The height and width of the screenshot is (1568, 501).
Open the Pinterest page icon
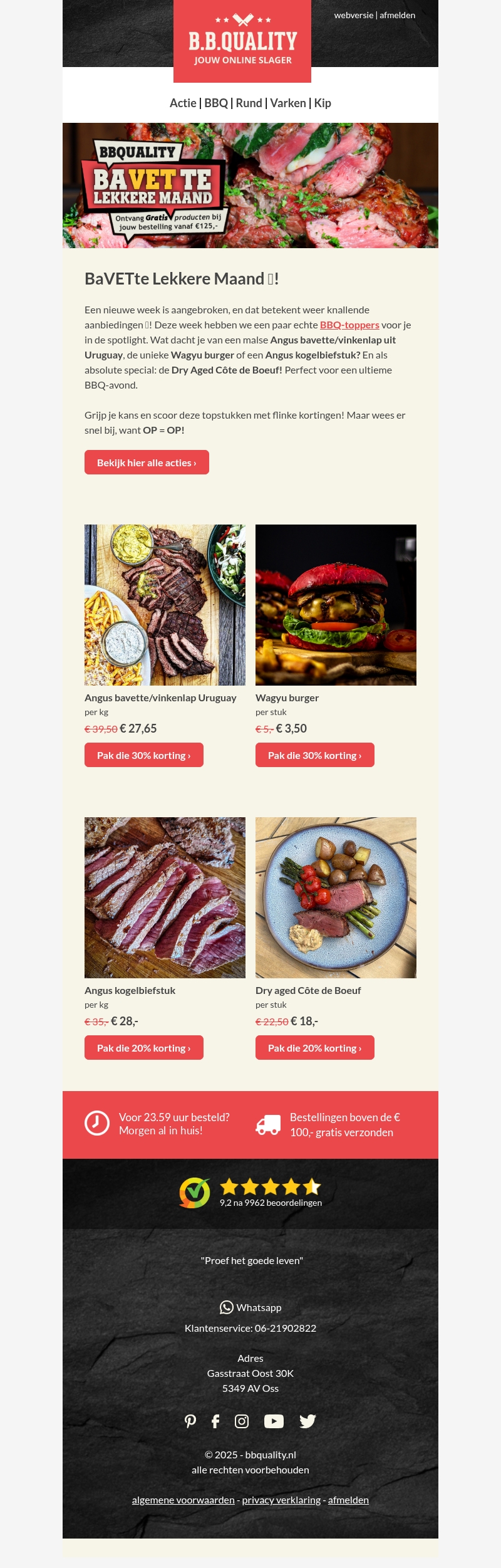pyautogui.click(x=190, y=1421)
